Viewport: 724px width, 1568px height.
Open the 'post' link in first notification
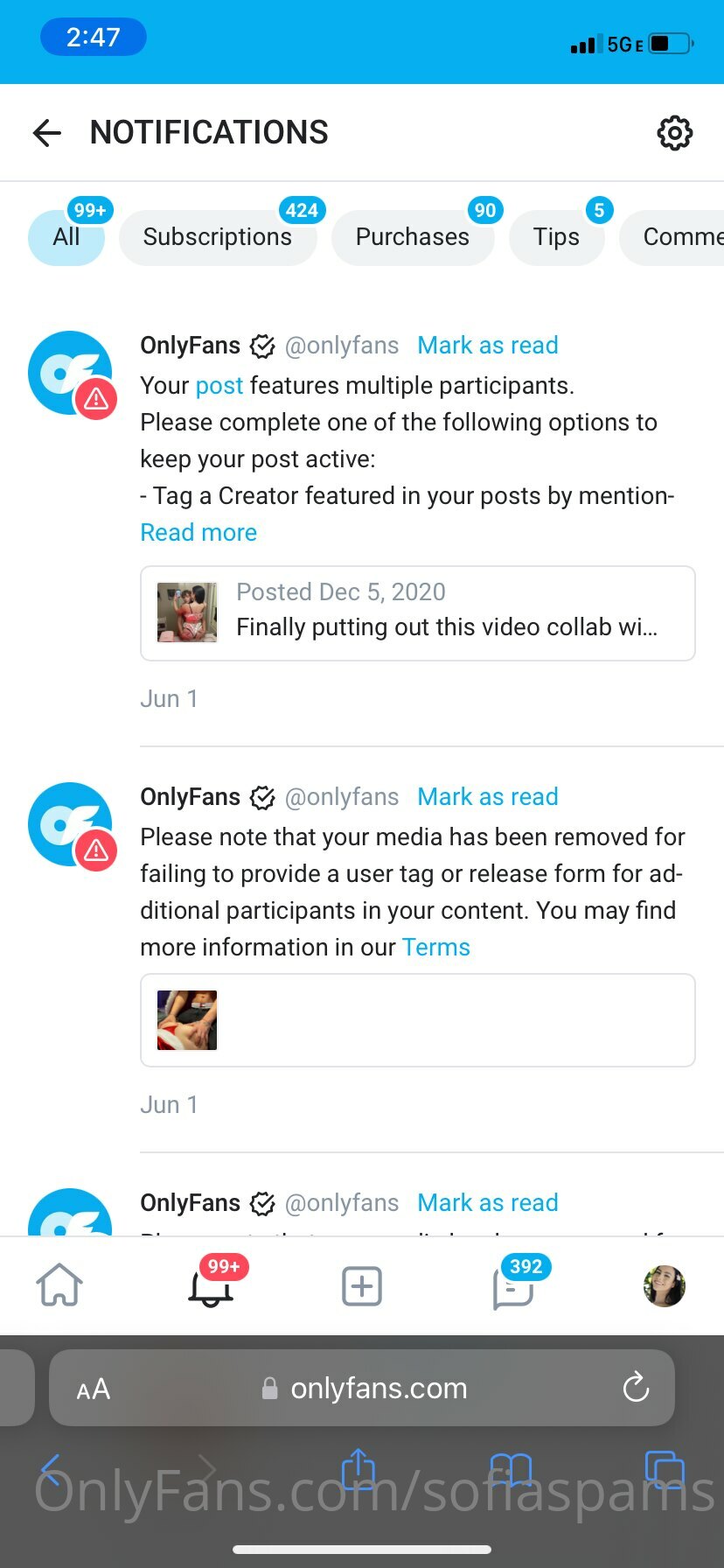pyautogui.click(x=219, y=386)
